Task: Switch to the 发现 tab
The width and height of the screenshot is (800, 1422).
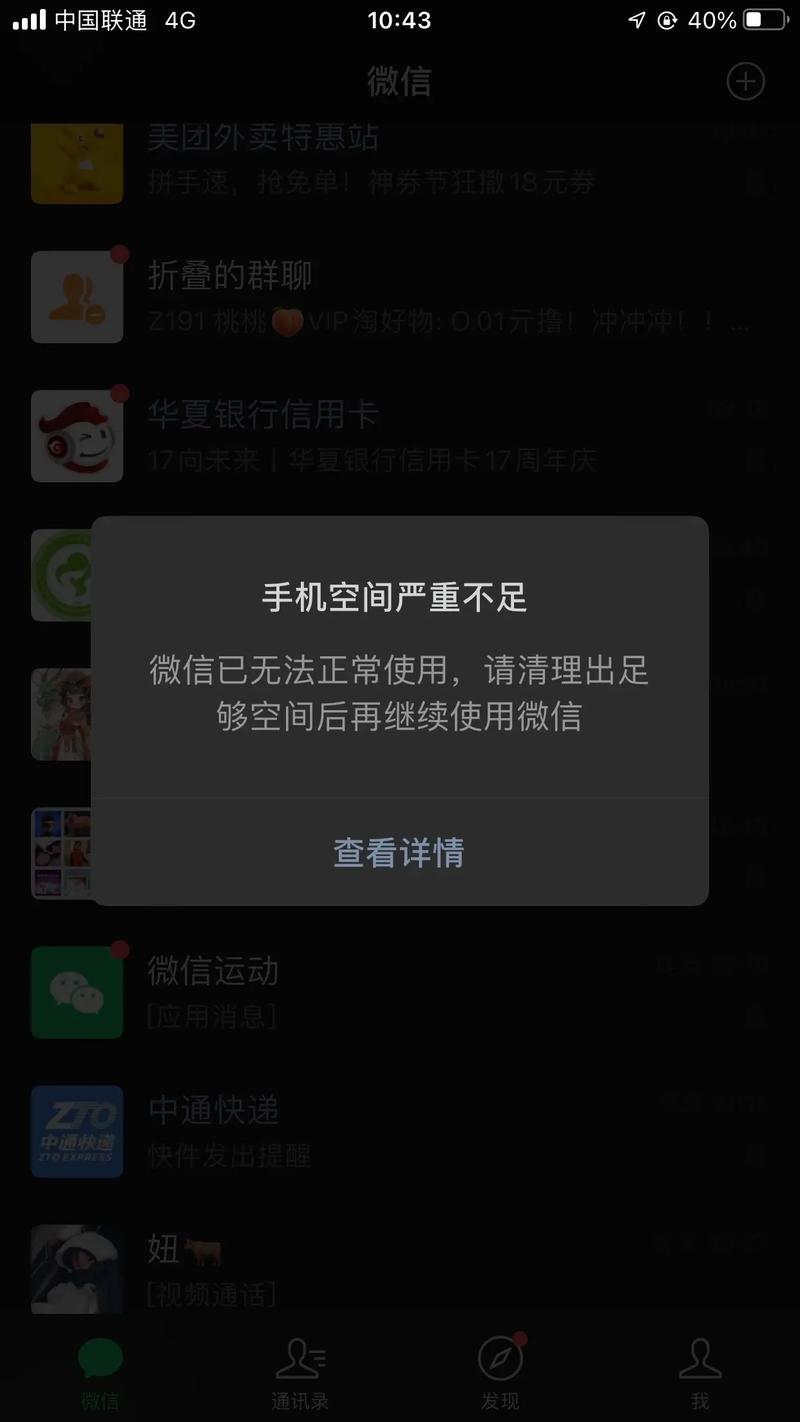Action: 499,1370
